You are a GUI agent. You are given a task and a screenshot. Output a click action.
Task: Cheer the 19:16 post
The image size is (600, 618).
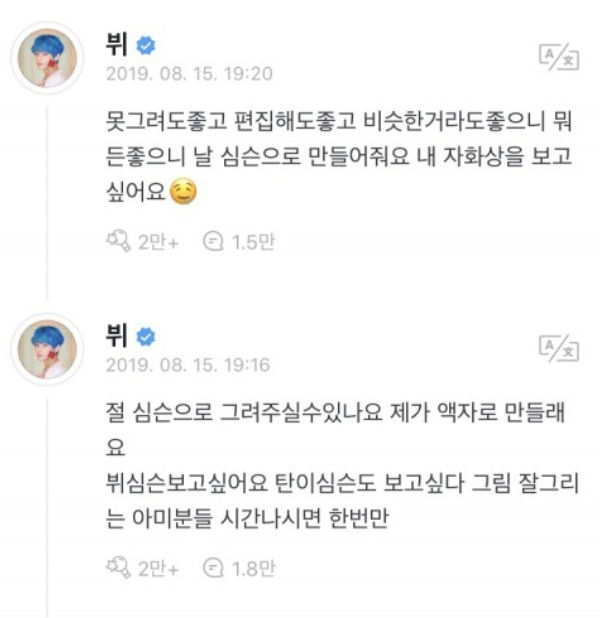[x=118, y=569]
